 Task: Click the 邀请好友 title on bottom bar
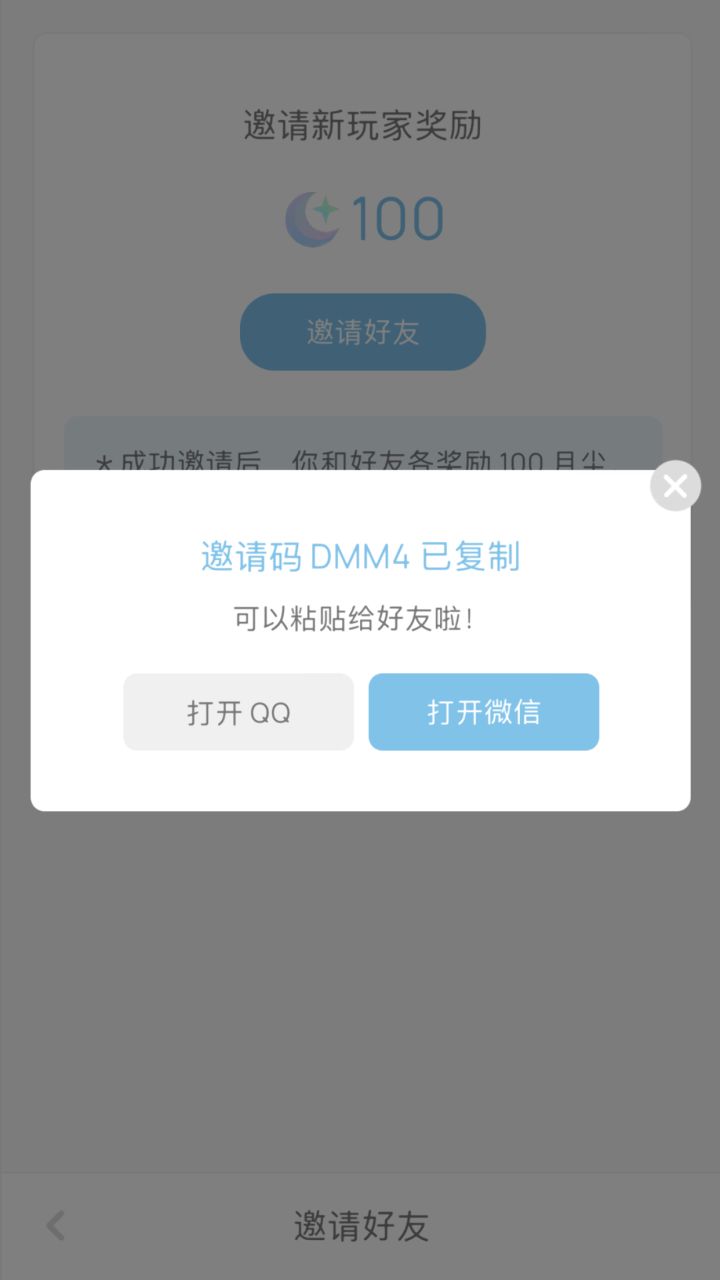pos(362,1225)
